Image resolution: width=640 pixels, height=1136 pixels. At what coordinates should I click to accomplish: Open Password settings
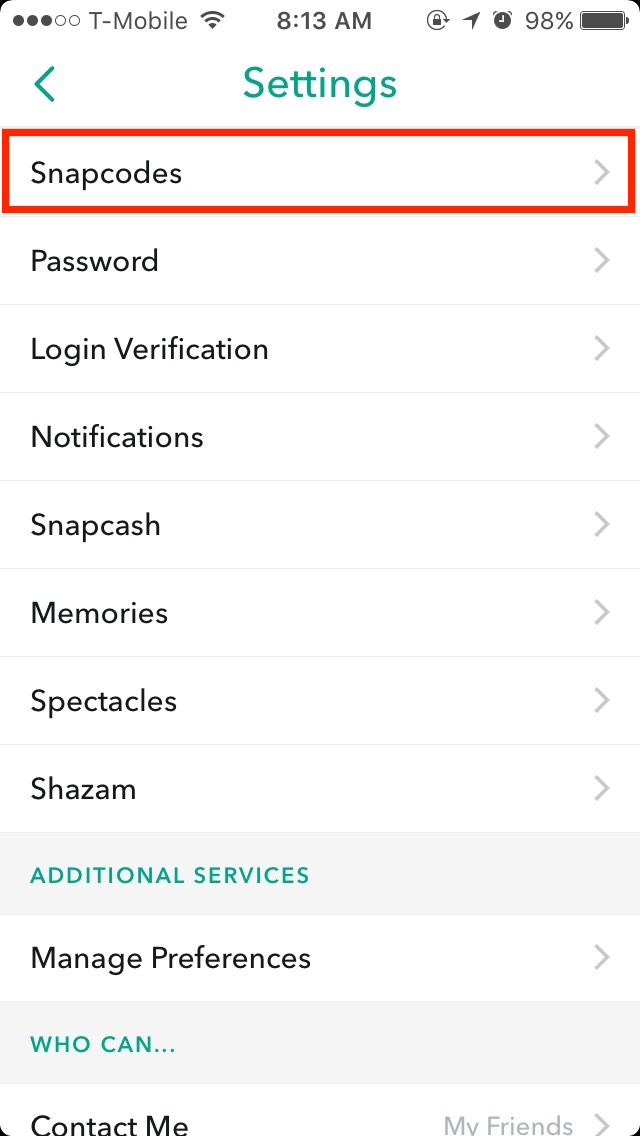[320, 261]
